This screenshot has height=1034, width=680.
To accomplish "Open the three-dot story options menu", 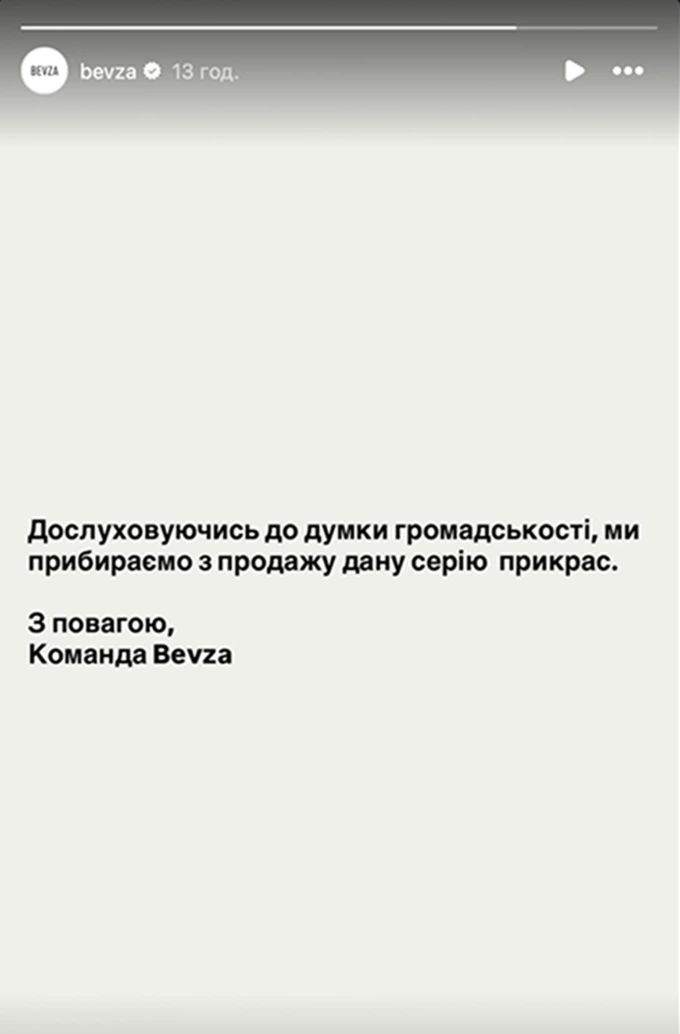I will pyautogui.click(x=628, y=71).
